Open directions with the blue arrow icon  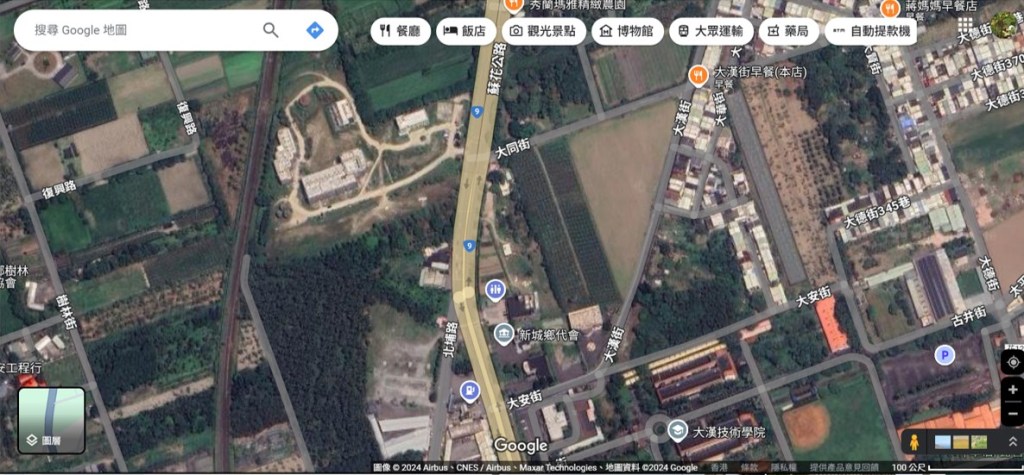(314, 30)
